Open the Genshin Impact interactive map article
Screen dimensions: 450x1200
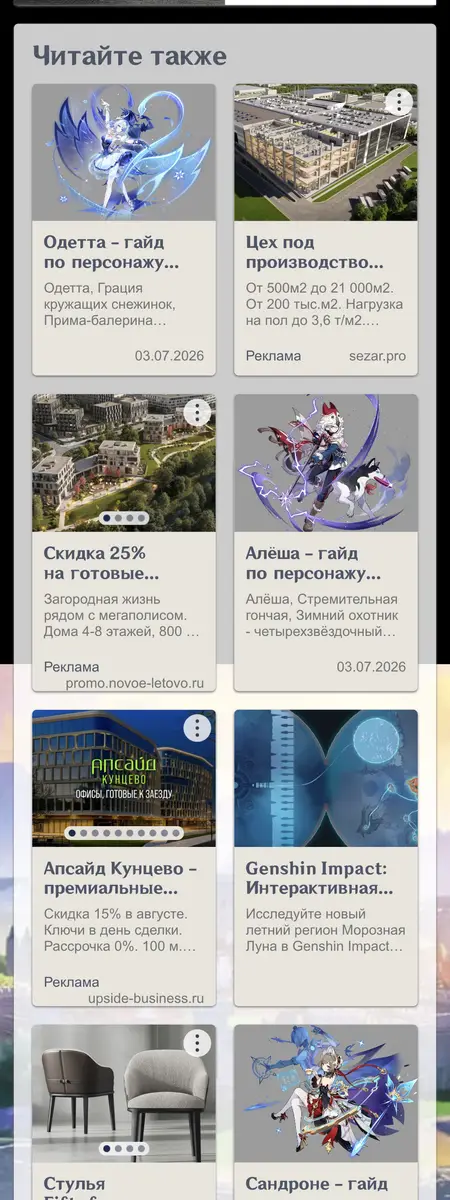pos(326,858)
